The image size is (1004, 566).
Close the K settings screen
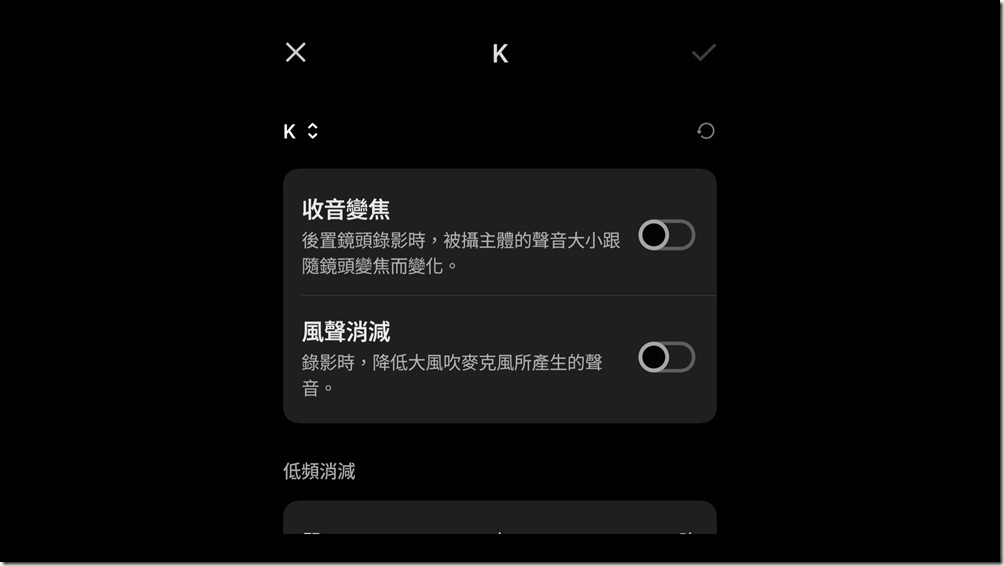295,52
